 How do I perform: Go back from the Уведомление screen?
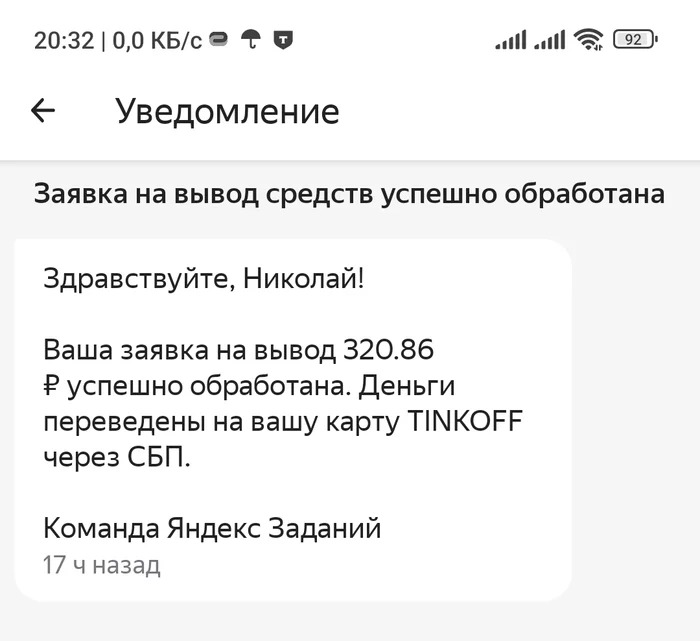pyautogui.click(x=43, y=111)
